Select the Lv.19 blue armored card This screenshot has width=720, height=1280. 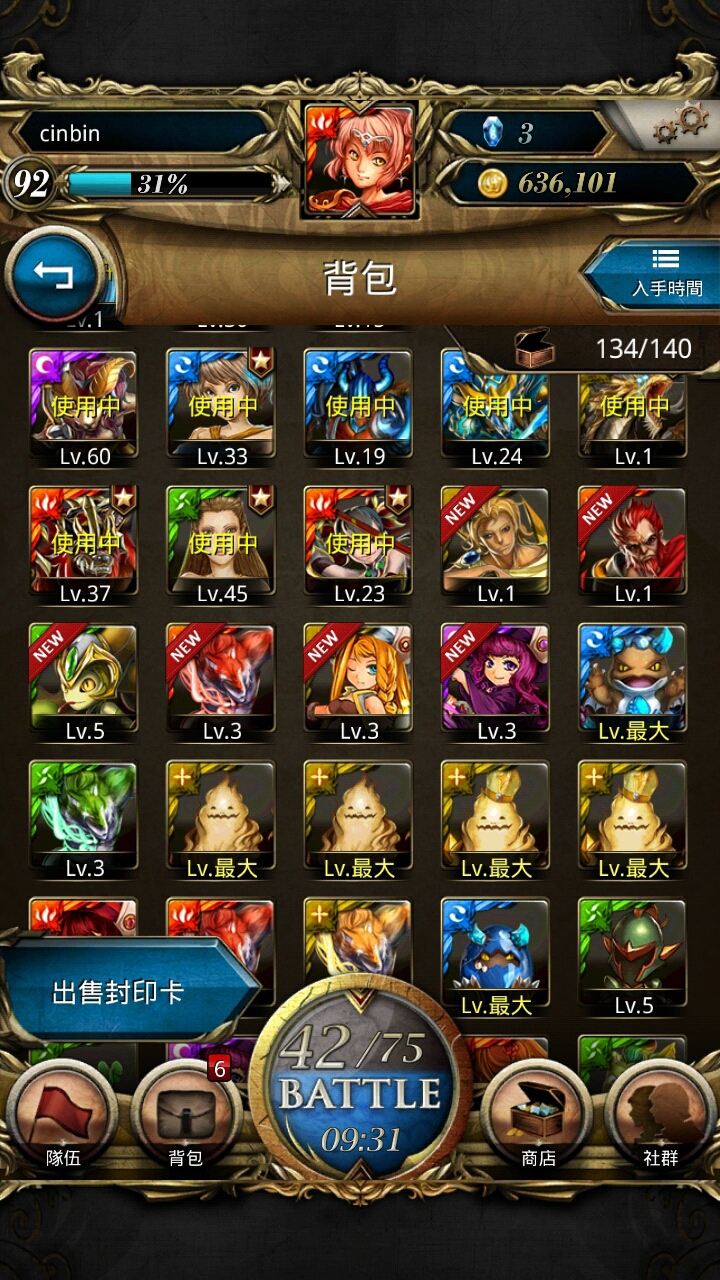359,409
